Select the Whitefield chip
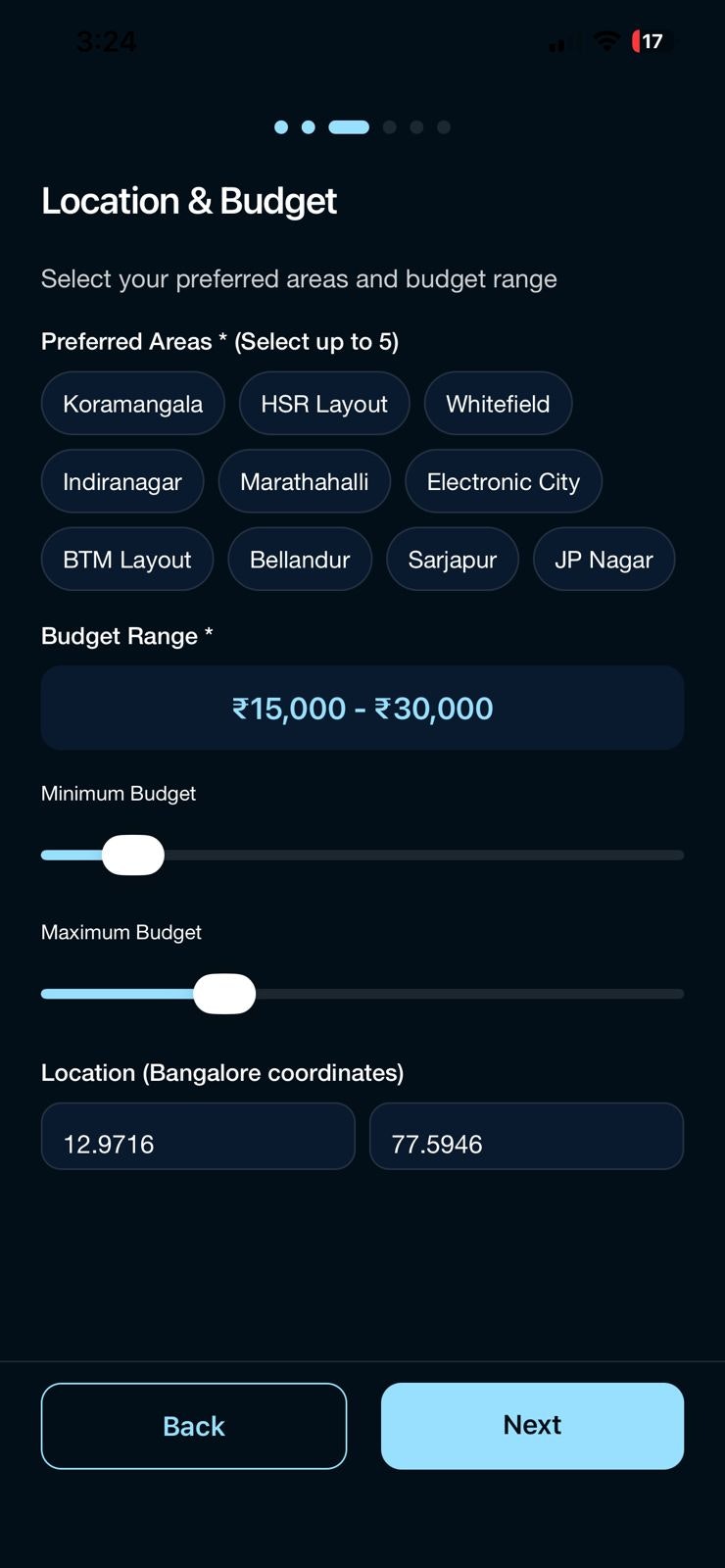Viewport: 725px width, 1568px height. 498,404
